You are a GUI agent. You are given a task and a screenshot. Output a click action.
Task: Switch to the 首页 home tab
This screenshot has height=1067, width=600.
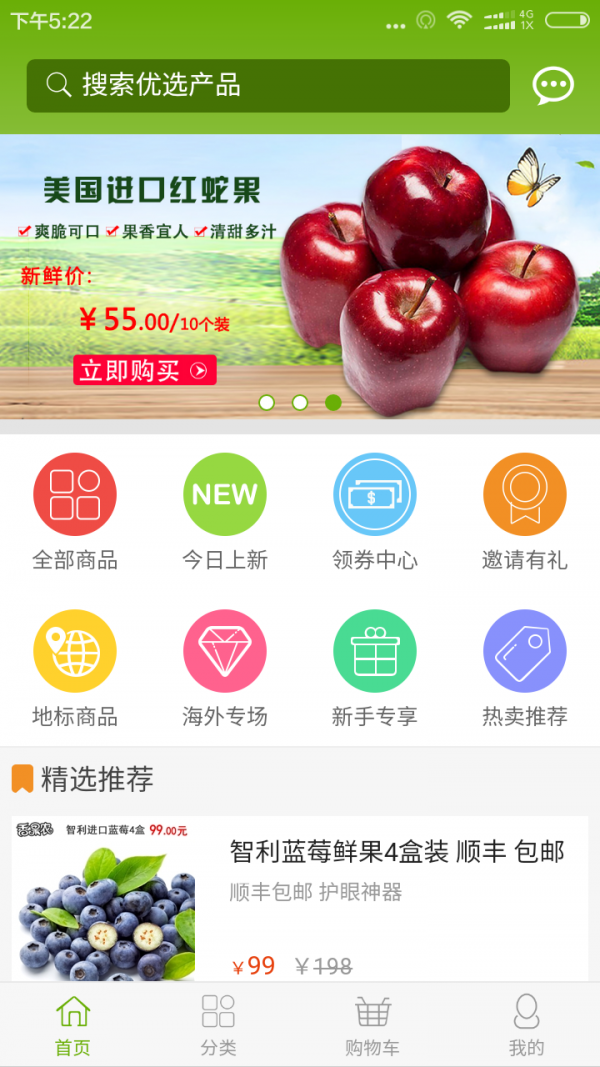[73, 1025]
